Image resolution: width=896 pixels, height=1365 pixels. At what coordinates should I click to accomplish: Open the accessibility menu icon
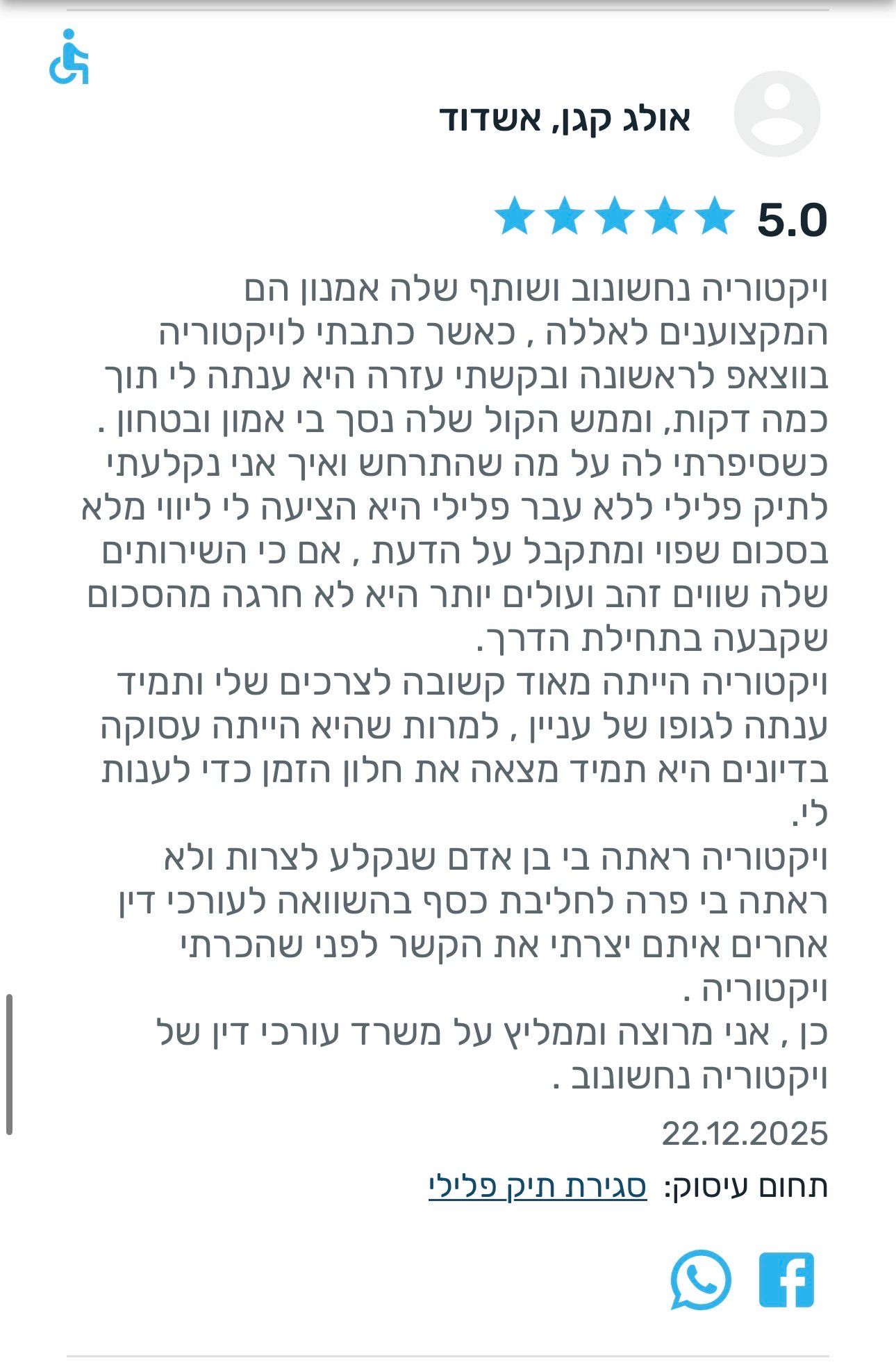[x=69, y=57]
